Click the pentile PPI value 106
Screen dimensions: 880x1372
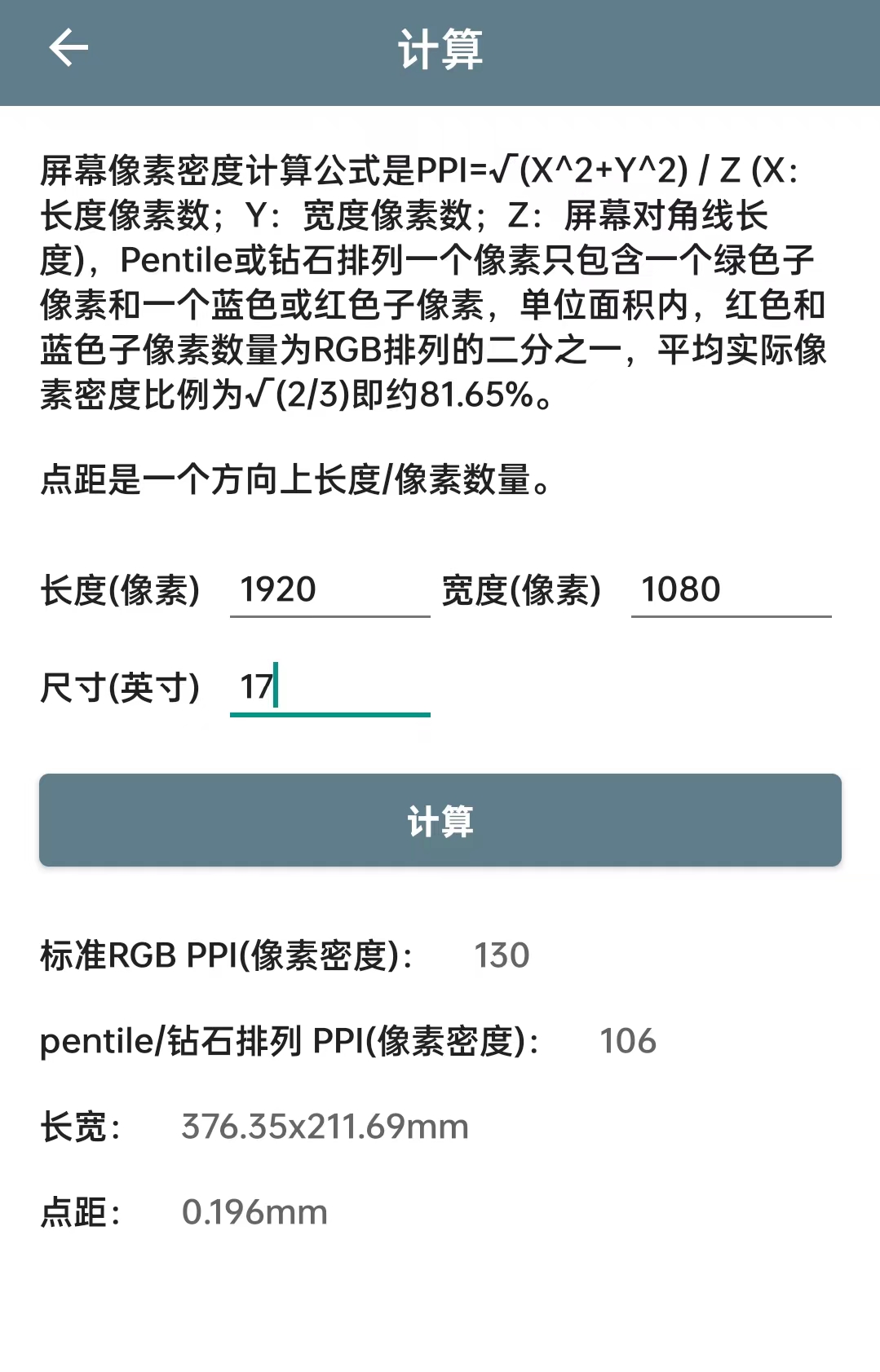(628, 1041)
